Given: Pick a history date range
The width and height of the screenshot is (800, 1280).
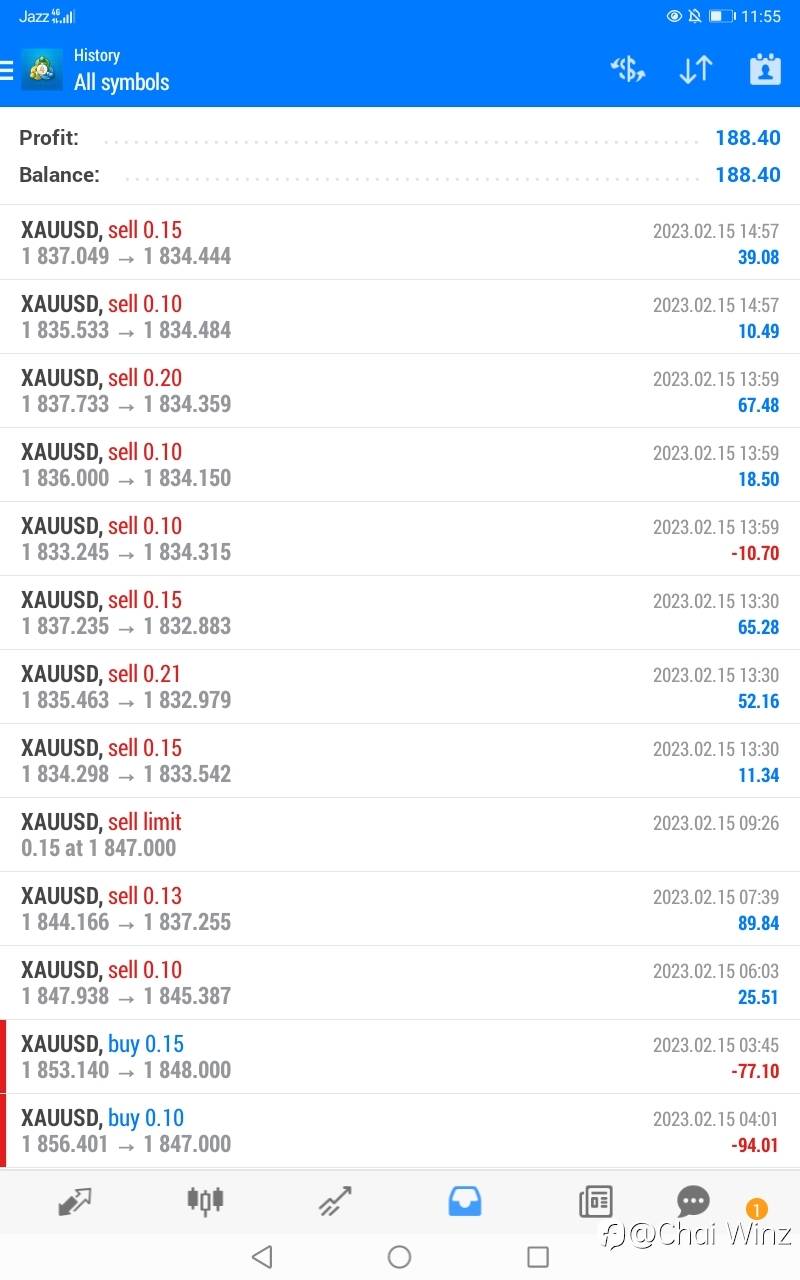Looking at the screenshot, I should [765, 69].
